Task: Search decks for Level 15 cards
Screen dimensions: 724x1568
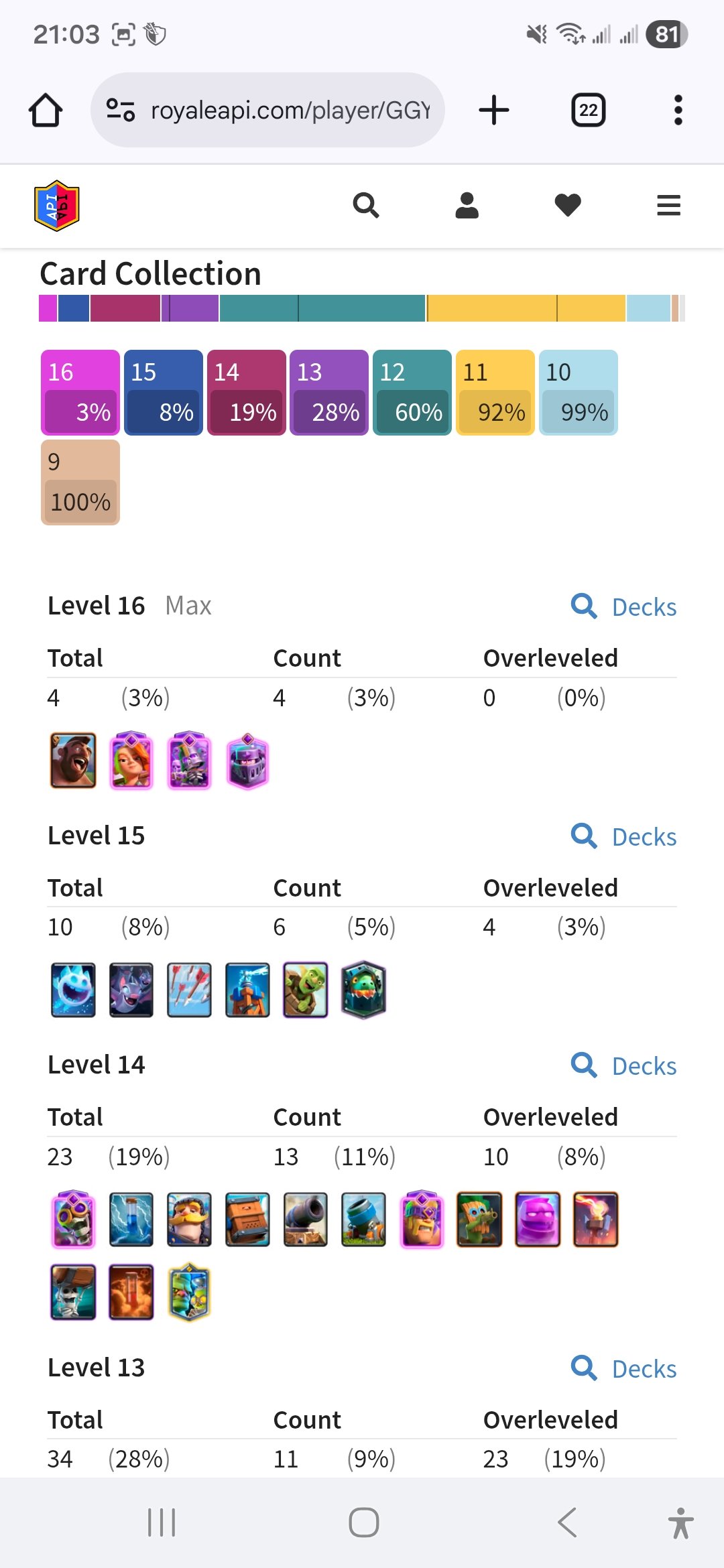Action: 624,837
